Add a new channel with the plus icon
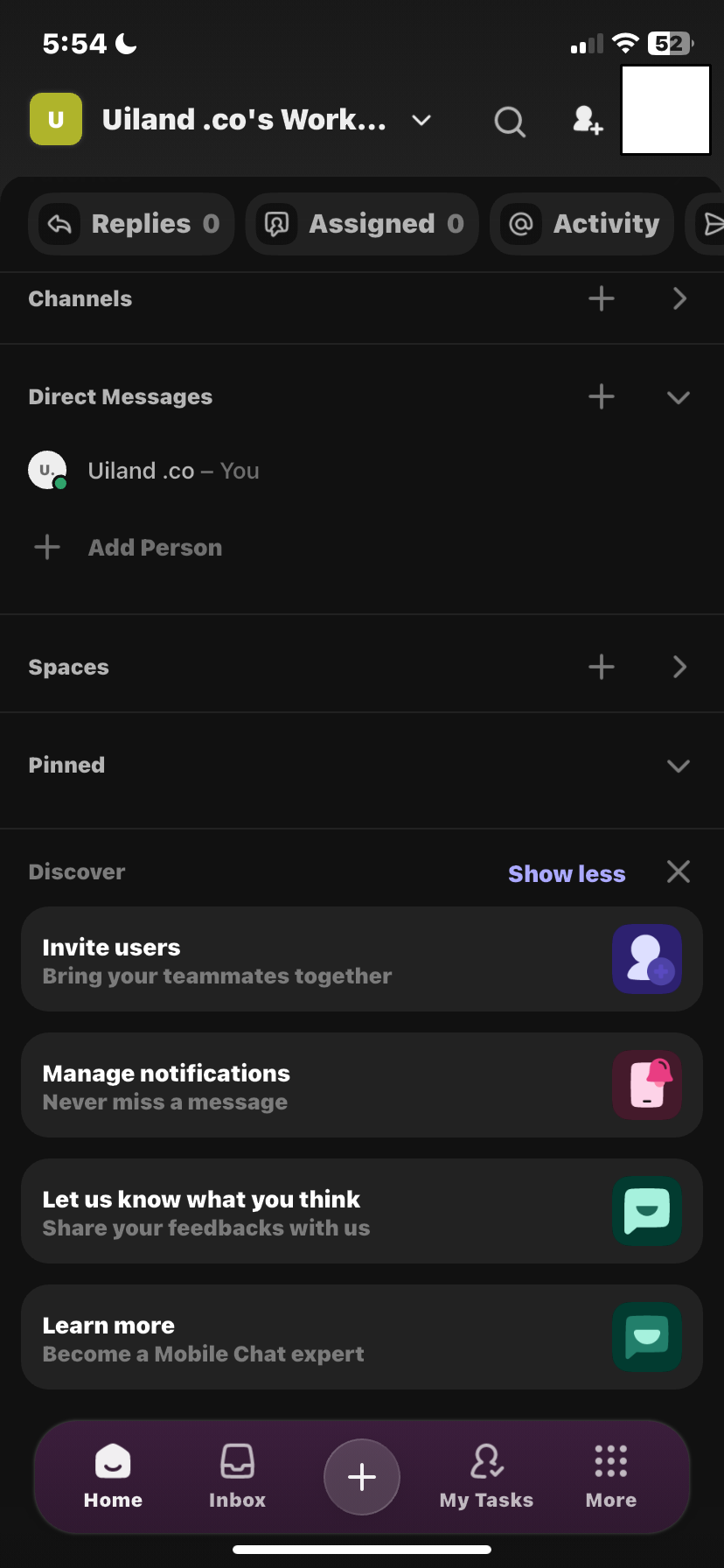Image resolution: width=724 pixels, height=1568 pixels. click(601, 298)
